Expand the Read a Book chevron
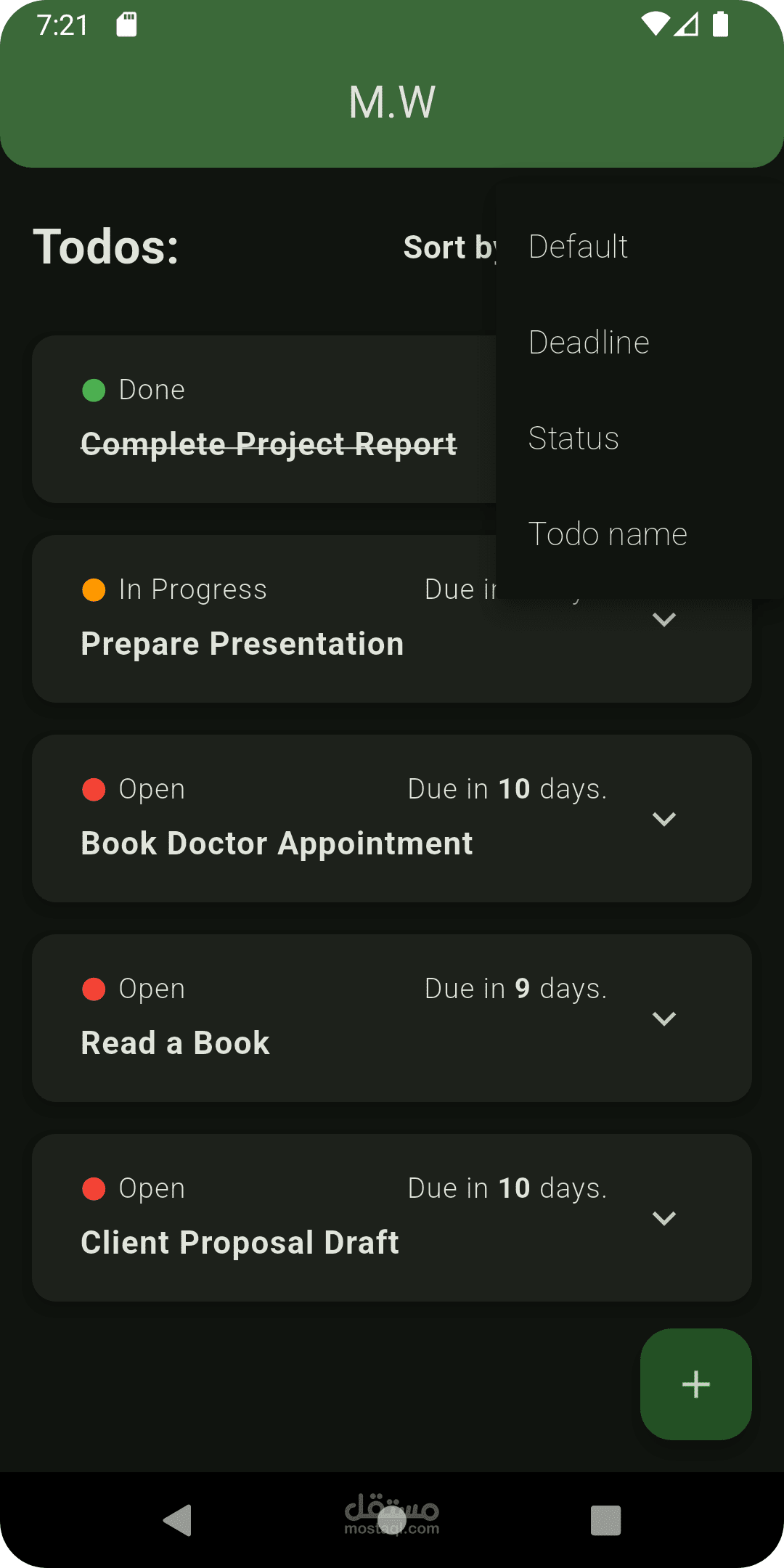 664,1018
